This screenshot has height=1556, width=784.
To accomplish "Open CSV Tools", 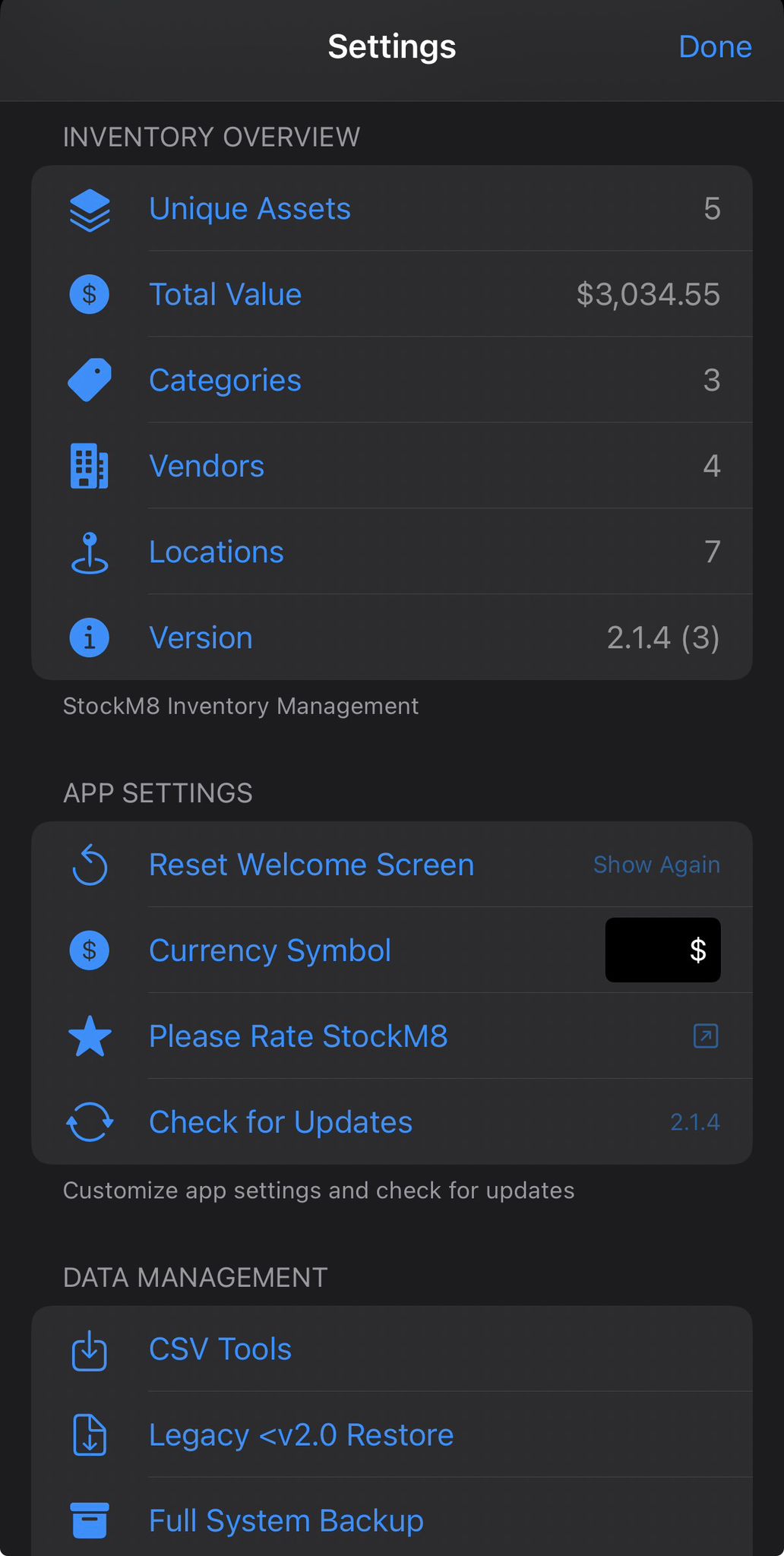I will [x=220, y=1349].
